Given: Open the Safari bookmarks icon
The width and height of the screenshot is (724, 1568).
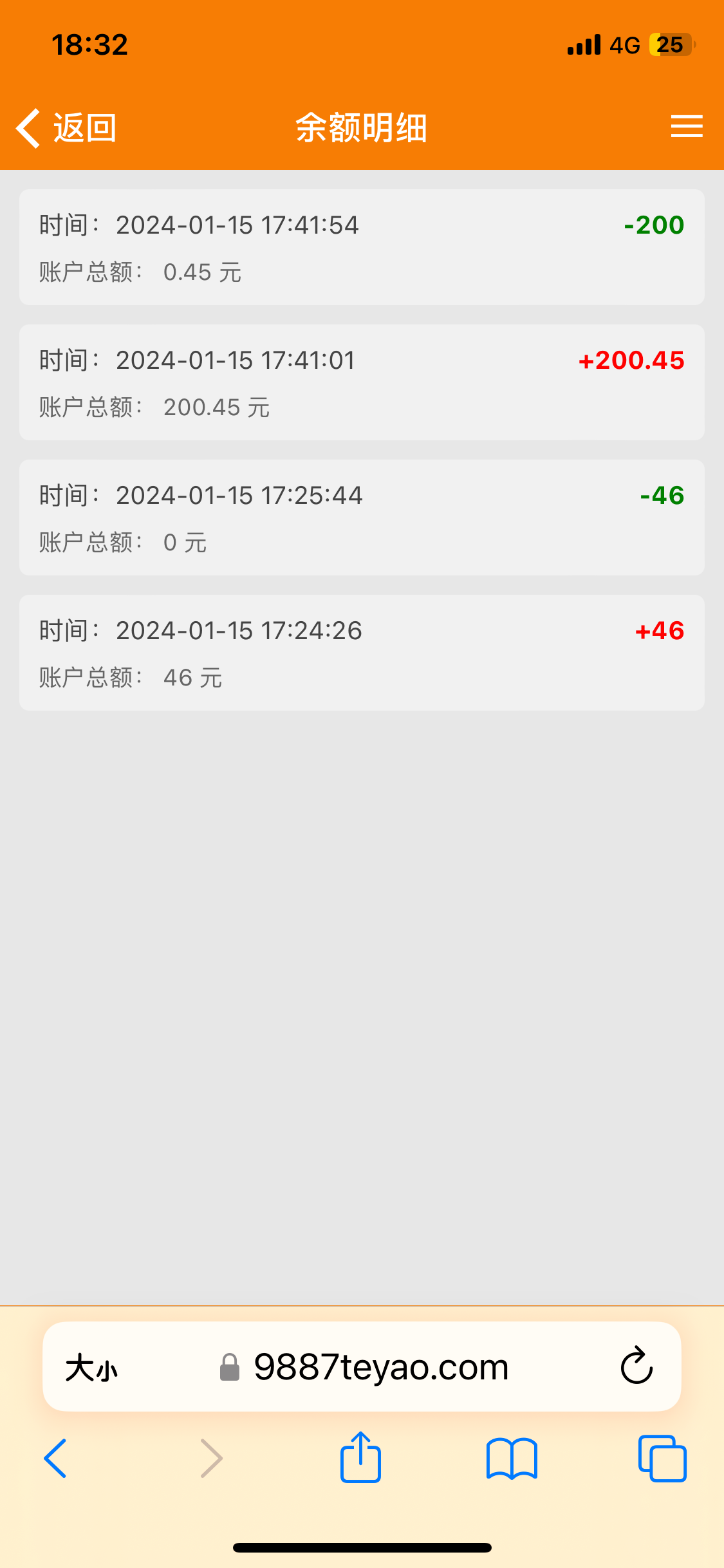Looking at the screenshot, I should [x=512, y=1458].
